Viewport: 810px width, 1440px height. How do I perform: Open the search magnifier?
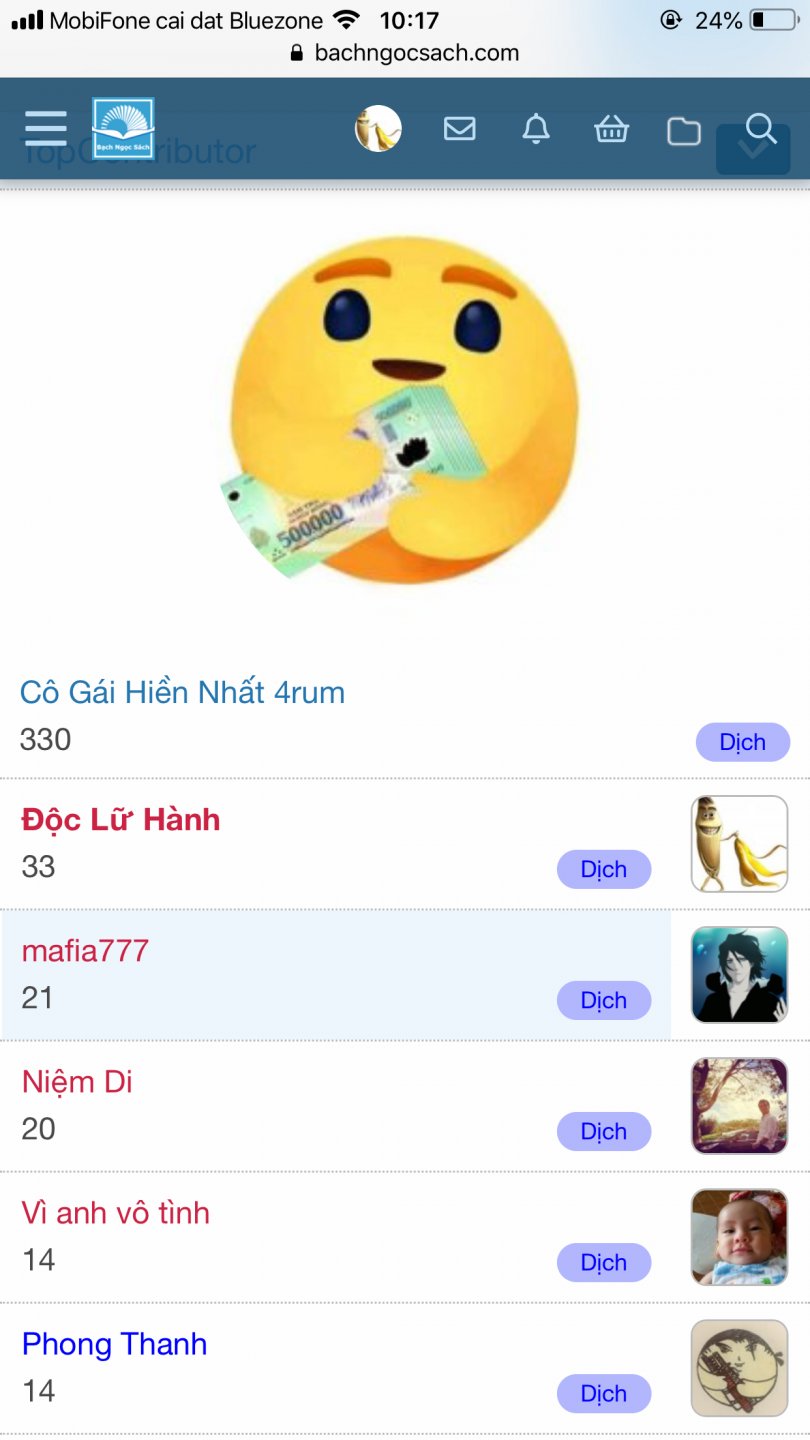click(x=761, y=128)
